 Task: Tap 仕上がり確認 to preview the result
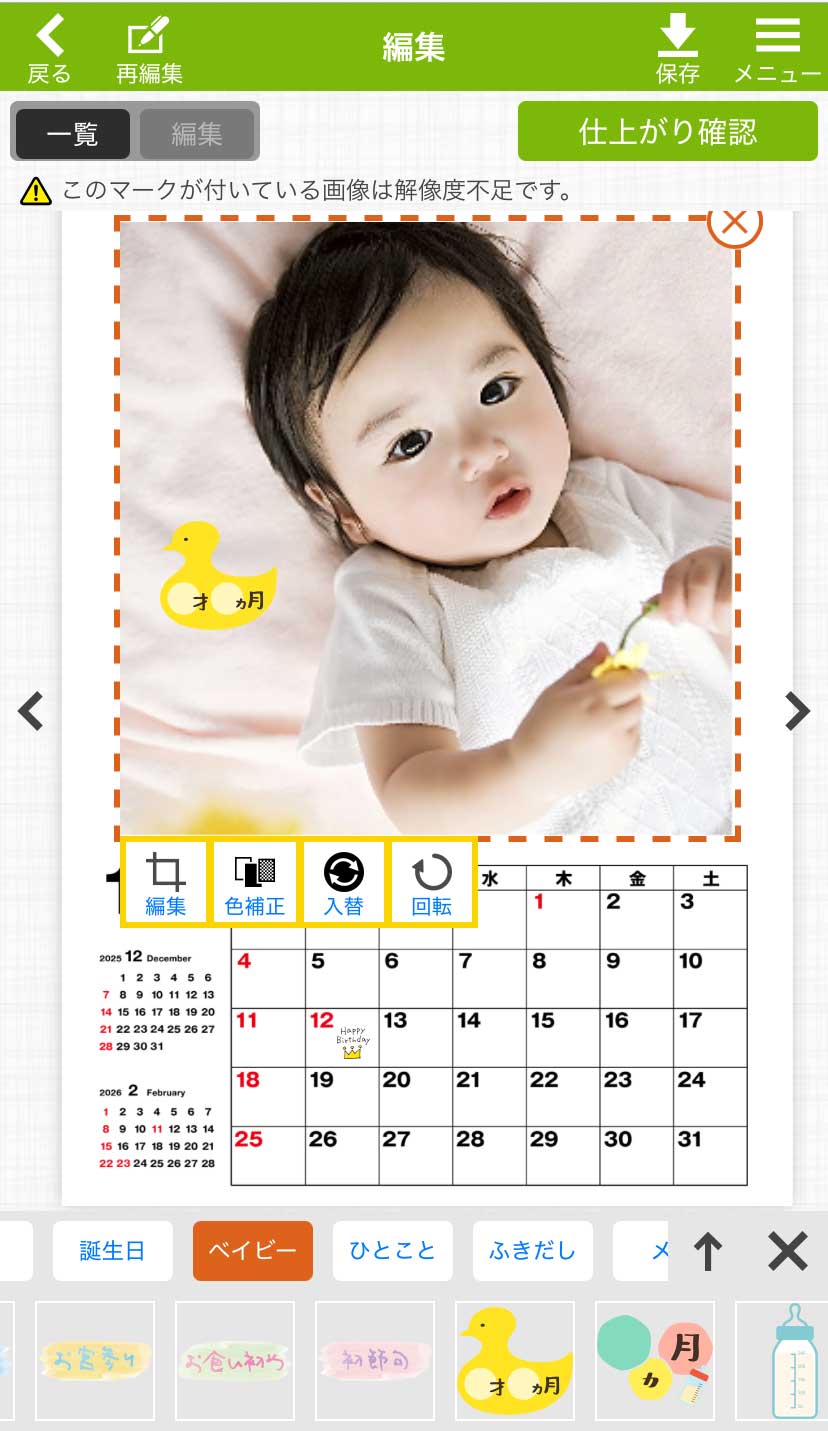pyautogui.click(x=667, y=131)
